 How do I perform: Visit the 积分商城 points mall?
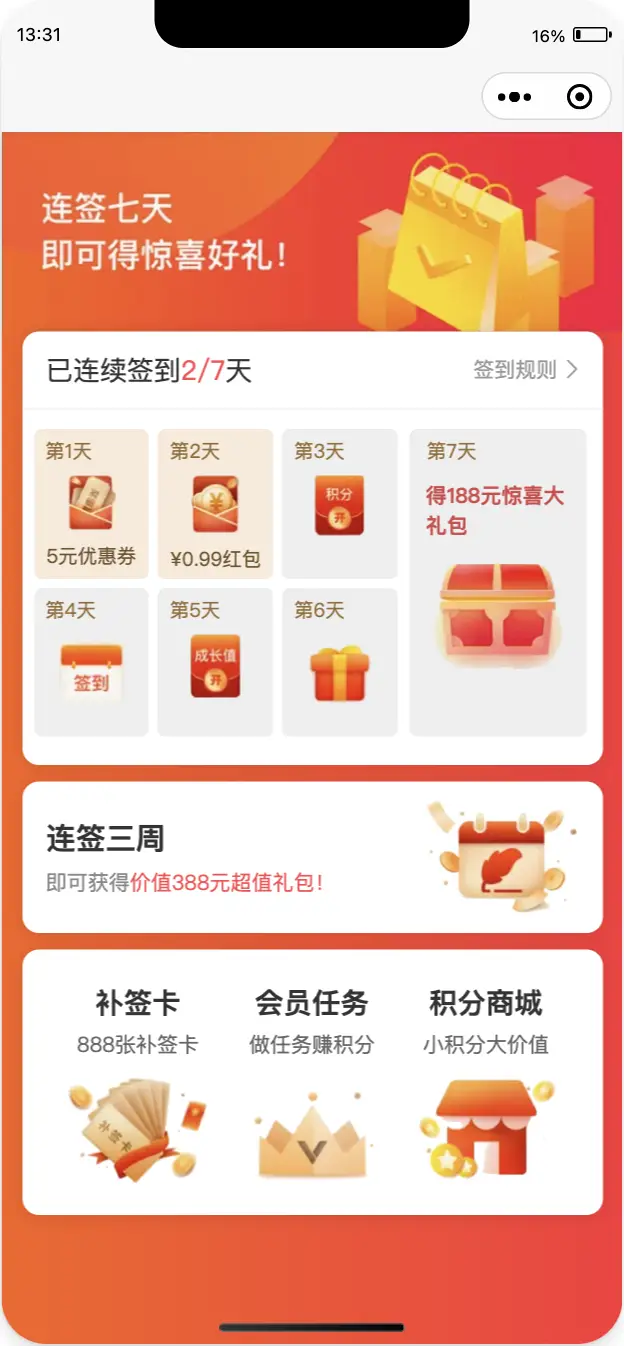click(x=486, y=1080)
